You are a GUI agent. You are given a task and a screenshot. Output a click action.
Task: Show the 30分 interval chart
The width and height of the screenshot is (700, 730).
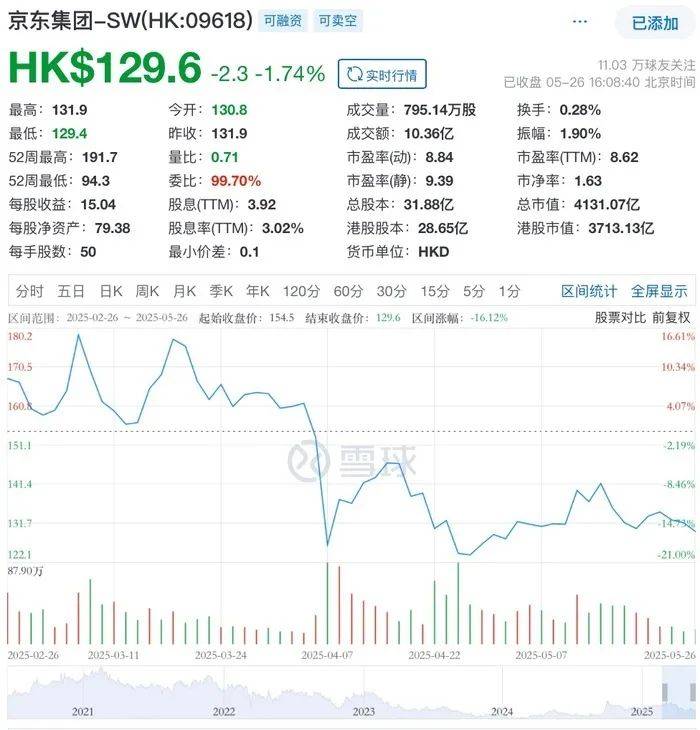391,292
